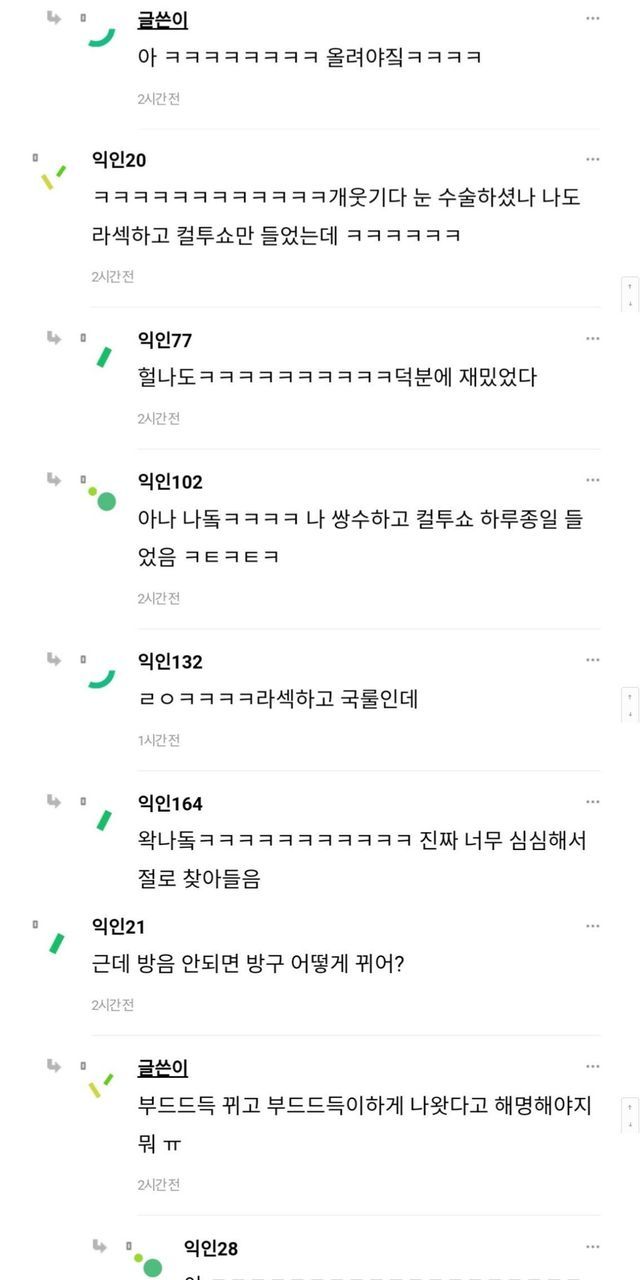Image resolution: width=640 pixels, height=1280 pixels.
Task: Tap the 글쓴이 name on the 올려야짘 reply
Action: click(163, 20)
